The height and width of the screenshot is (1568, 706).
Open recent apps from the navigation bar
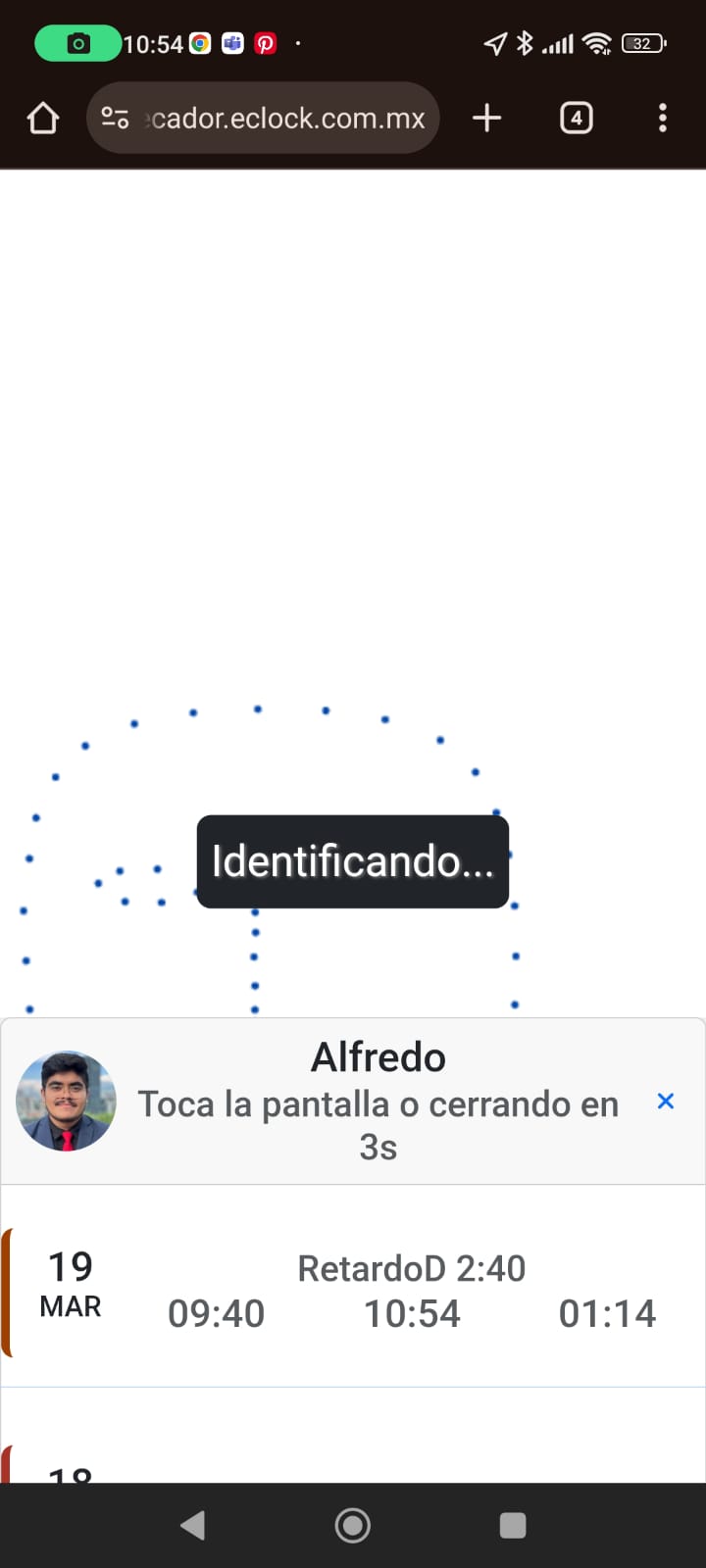click(512, 1525)
